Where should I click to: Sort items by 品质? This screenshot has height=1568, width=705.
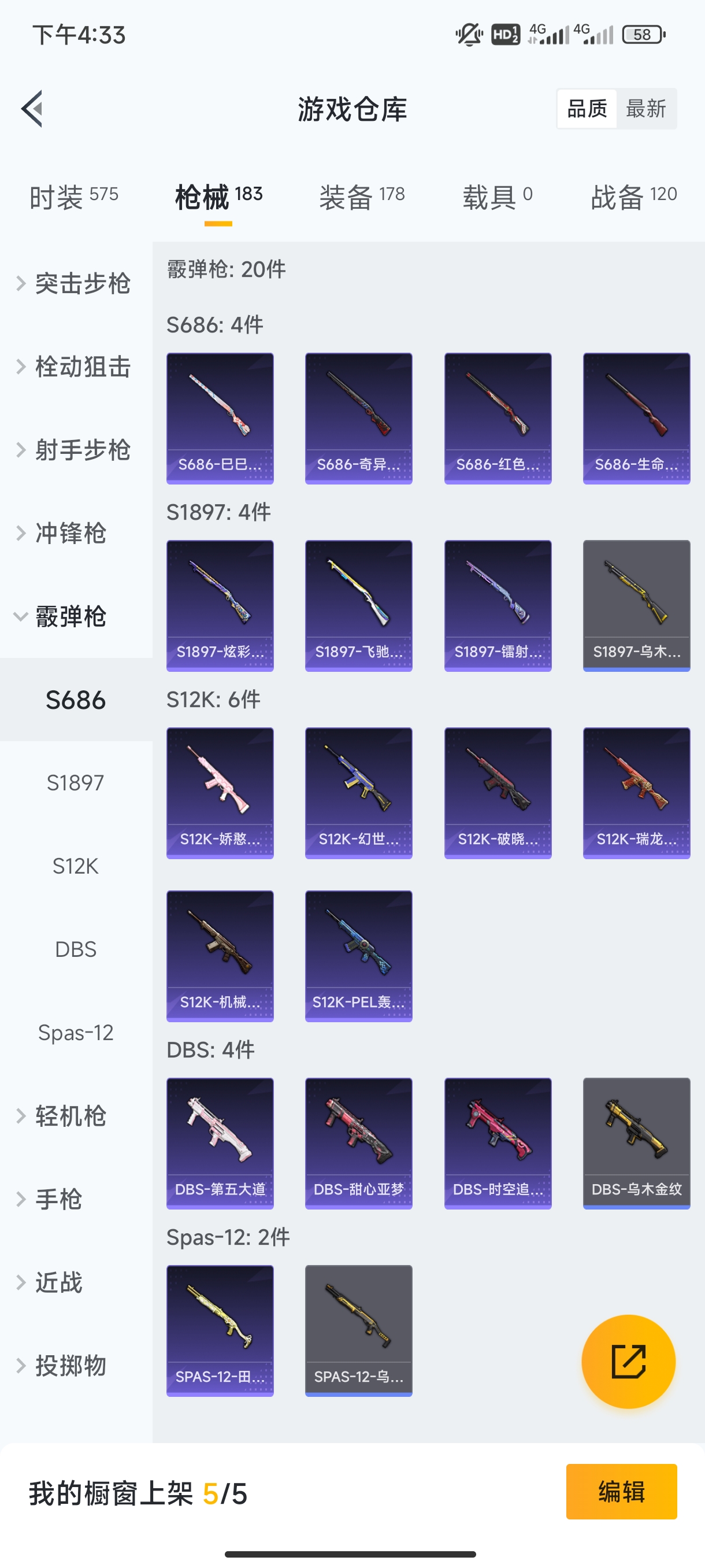[587, 109]
